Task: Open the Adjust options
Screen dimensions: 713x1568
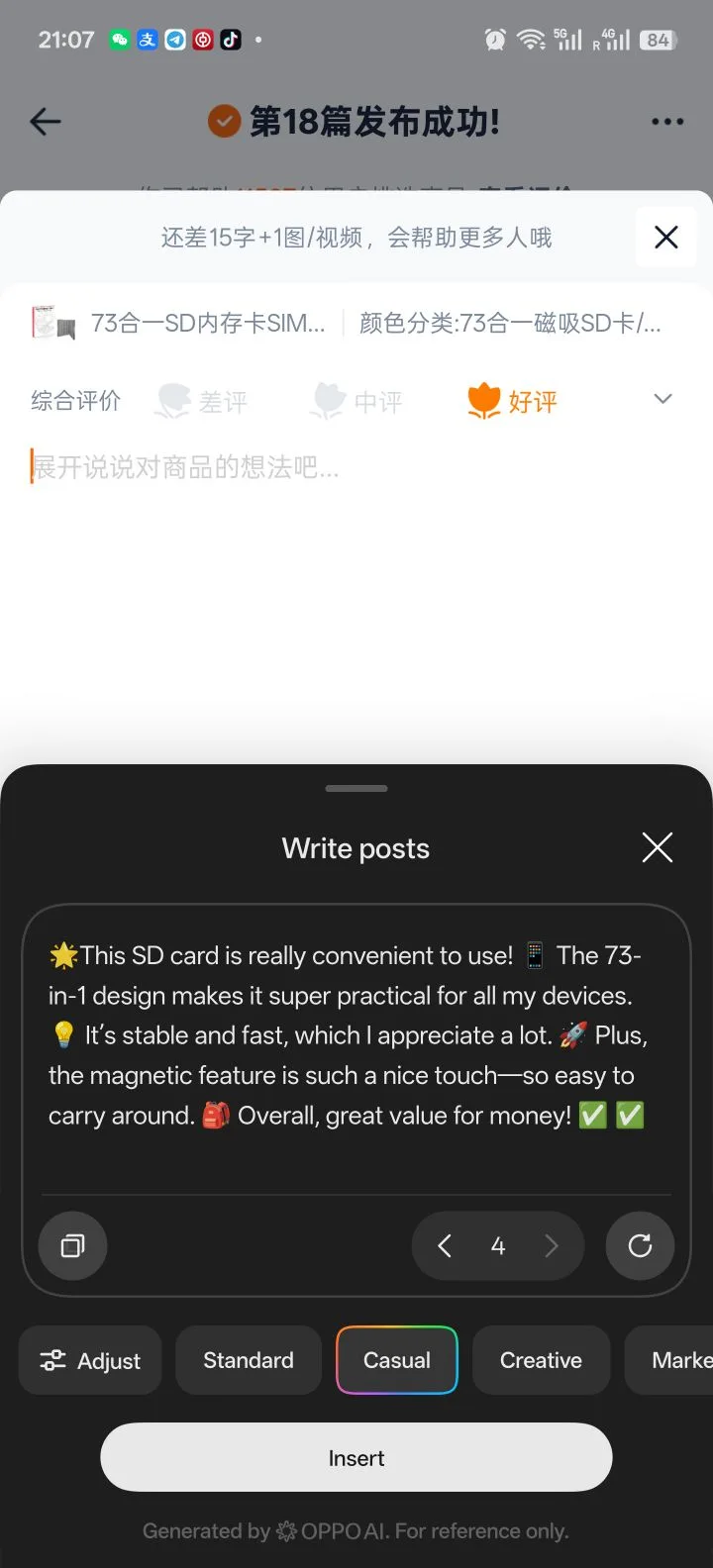Action: pyautogui.click(x=90, y=1360)
